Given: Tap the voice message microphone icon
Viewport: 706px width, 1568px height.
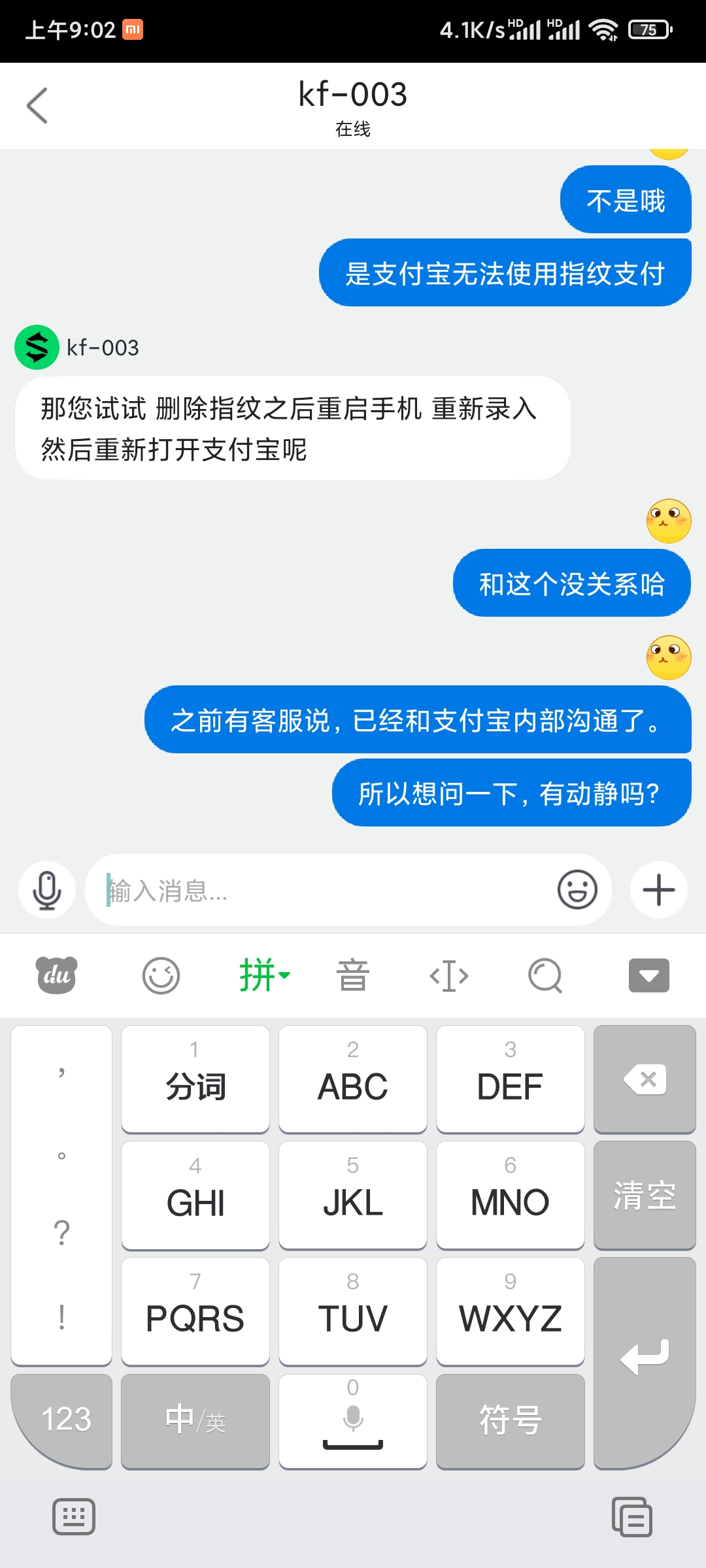Looking at the screenshot, I should coord(47,890).
